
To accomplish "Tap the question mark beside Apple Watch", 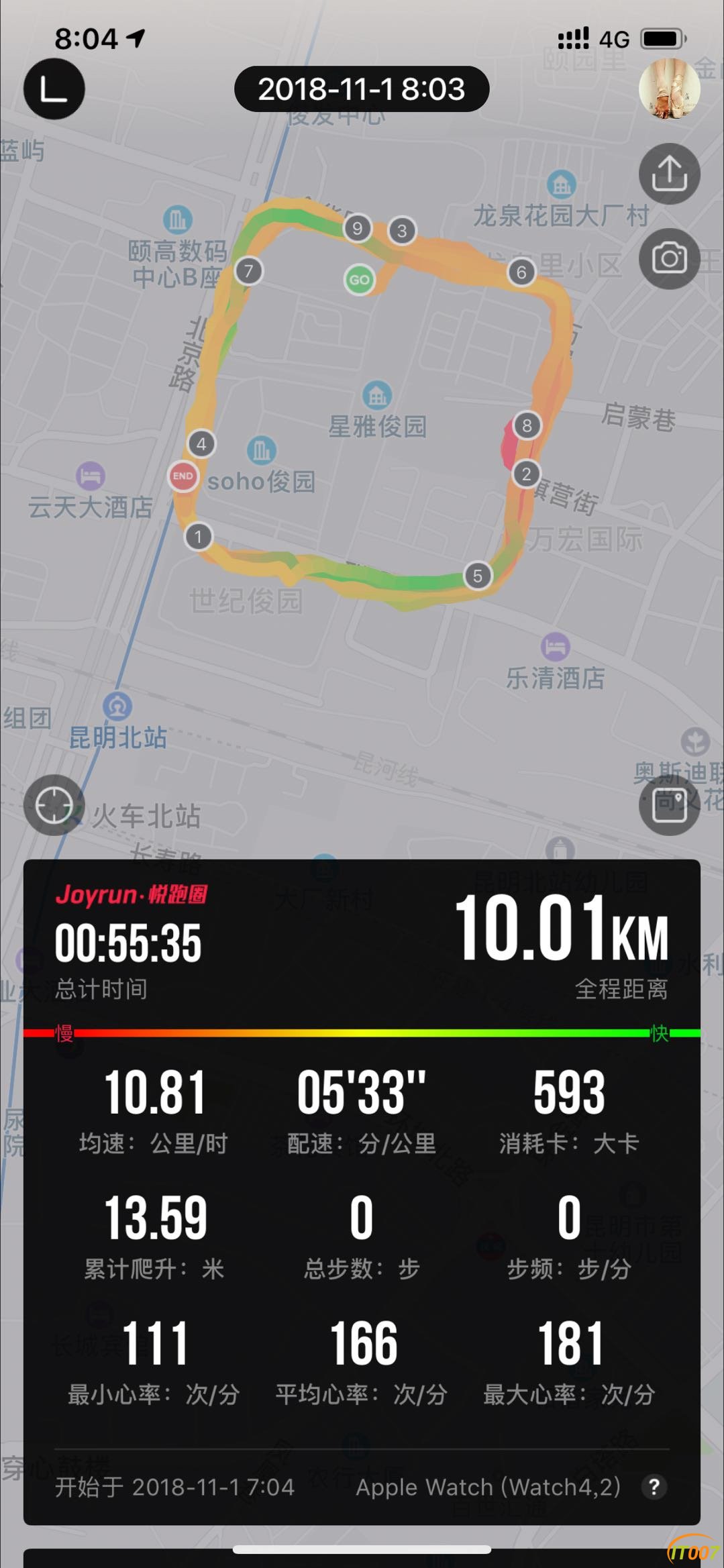I will (x=654, y=1487).
